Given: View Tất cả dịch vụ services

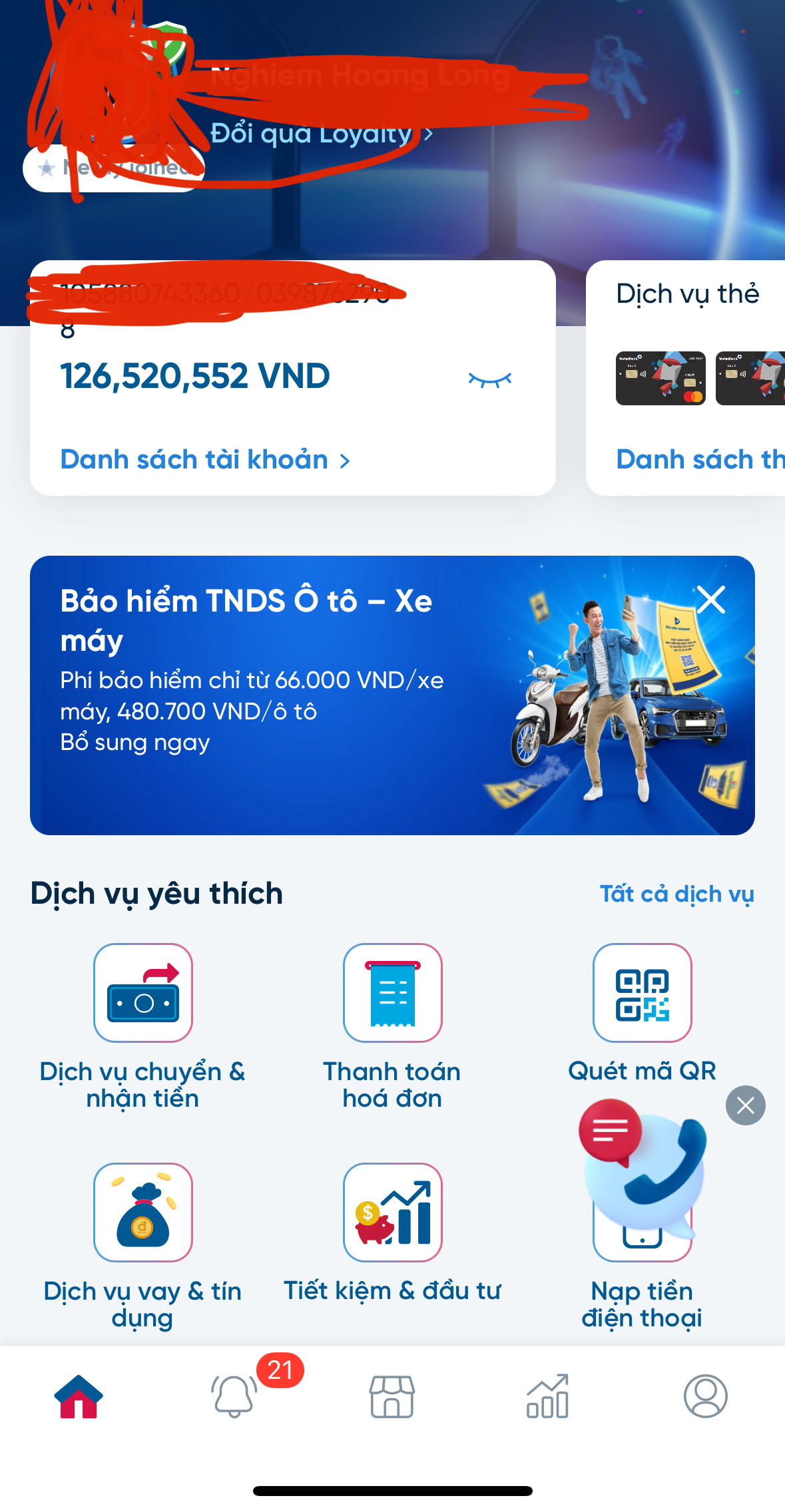Looking at the screenshot, I should (676, 894).
